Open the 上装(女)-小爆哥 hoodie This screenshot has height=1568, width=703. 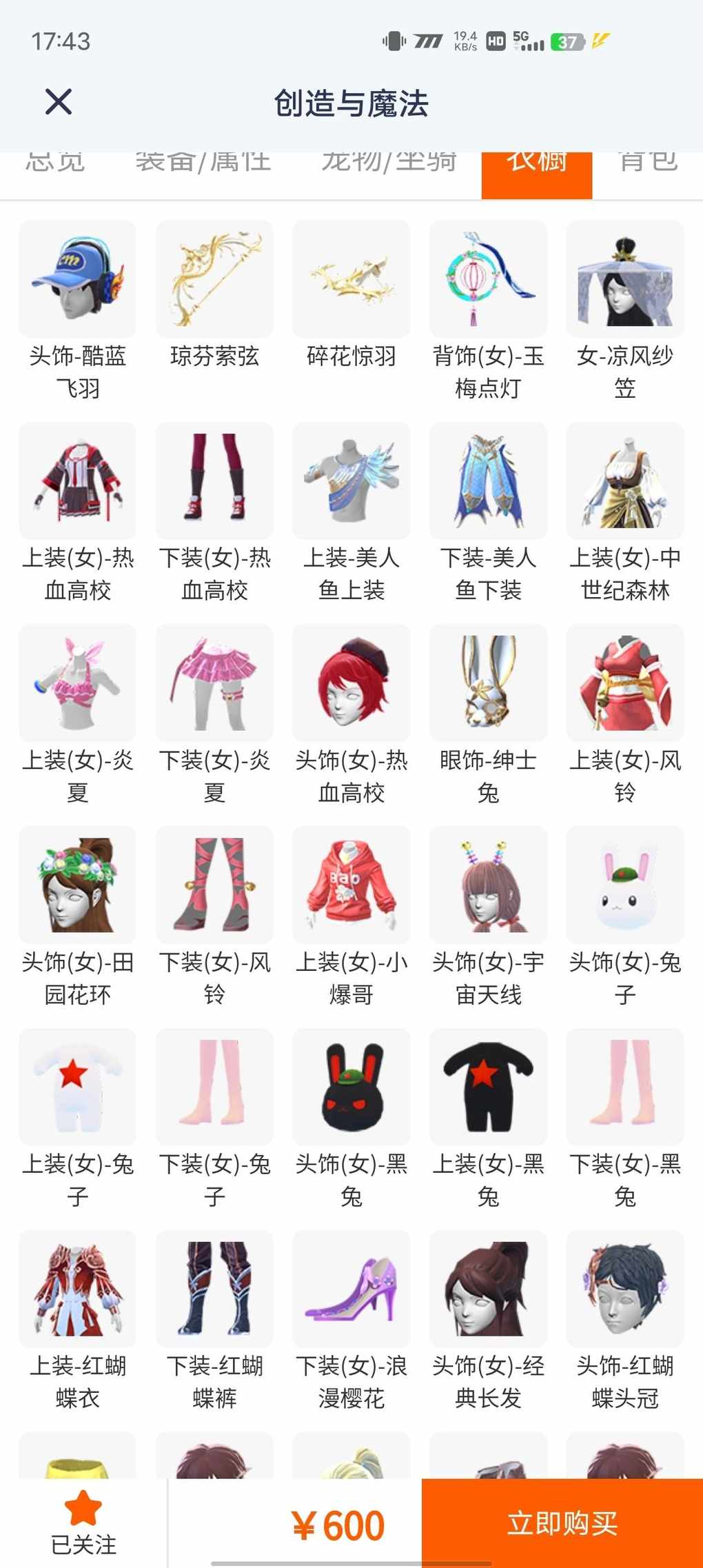pos(351,885)
